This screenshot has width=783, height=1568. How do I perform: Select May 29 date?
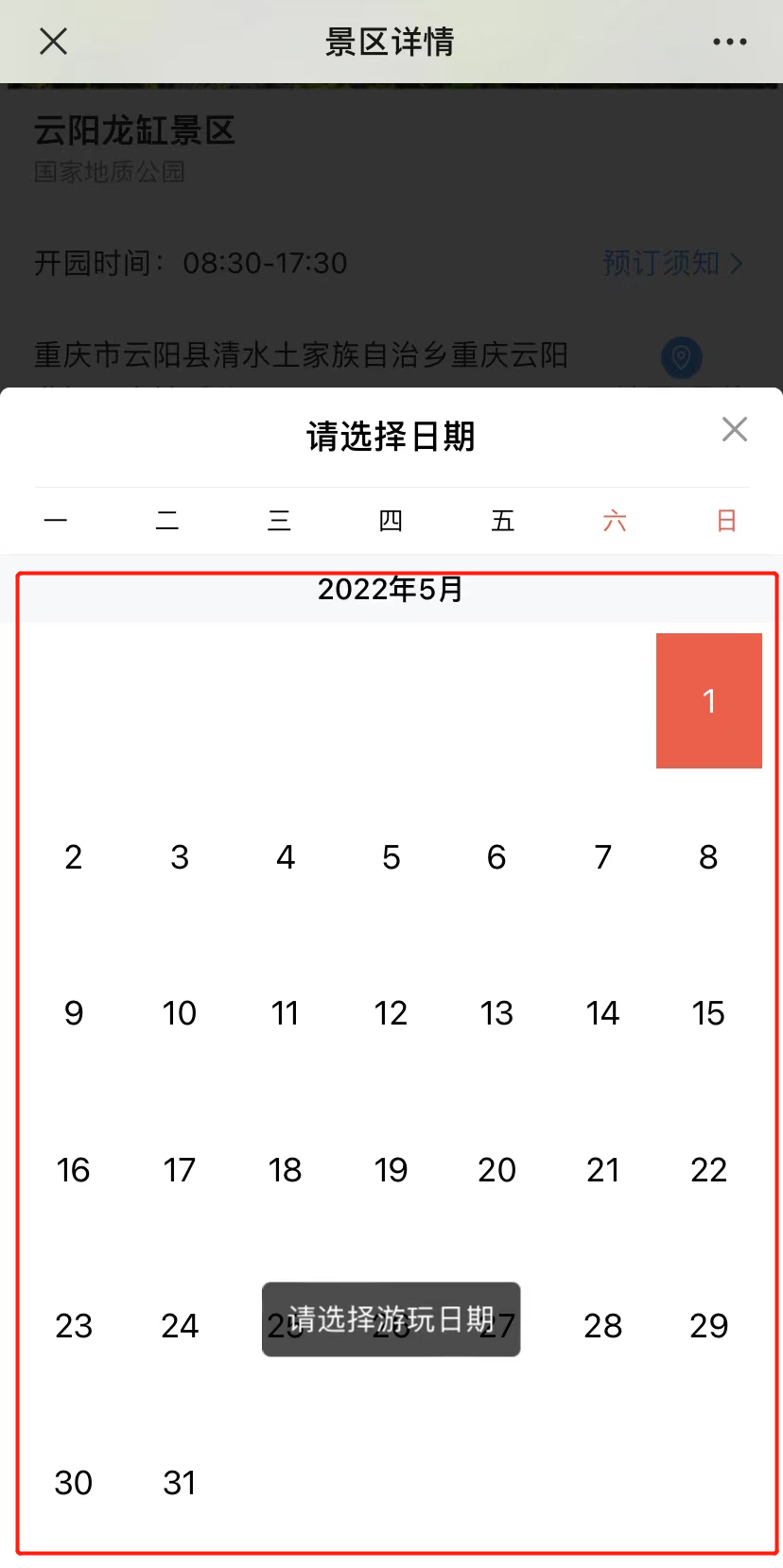[x=709, y=1326]
